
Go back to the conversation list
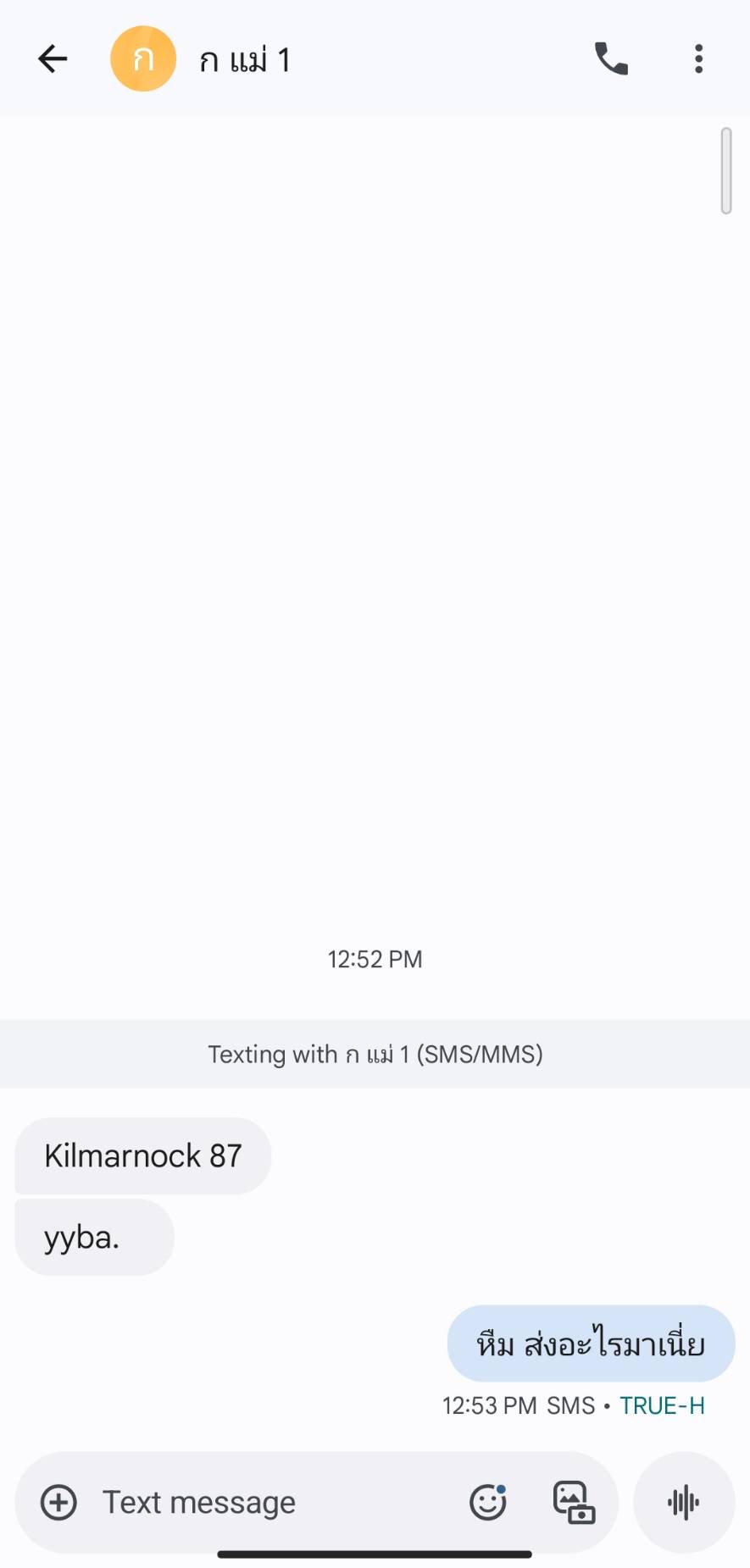[x=53, y=59]
